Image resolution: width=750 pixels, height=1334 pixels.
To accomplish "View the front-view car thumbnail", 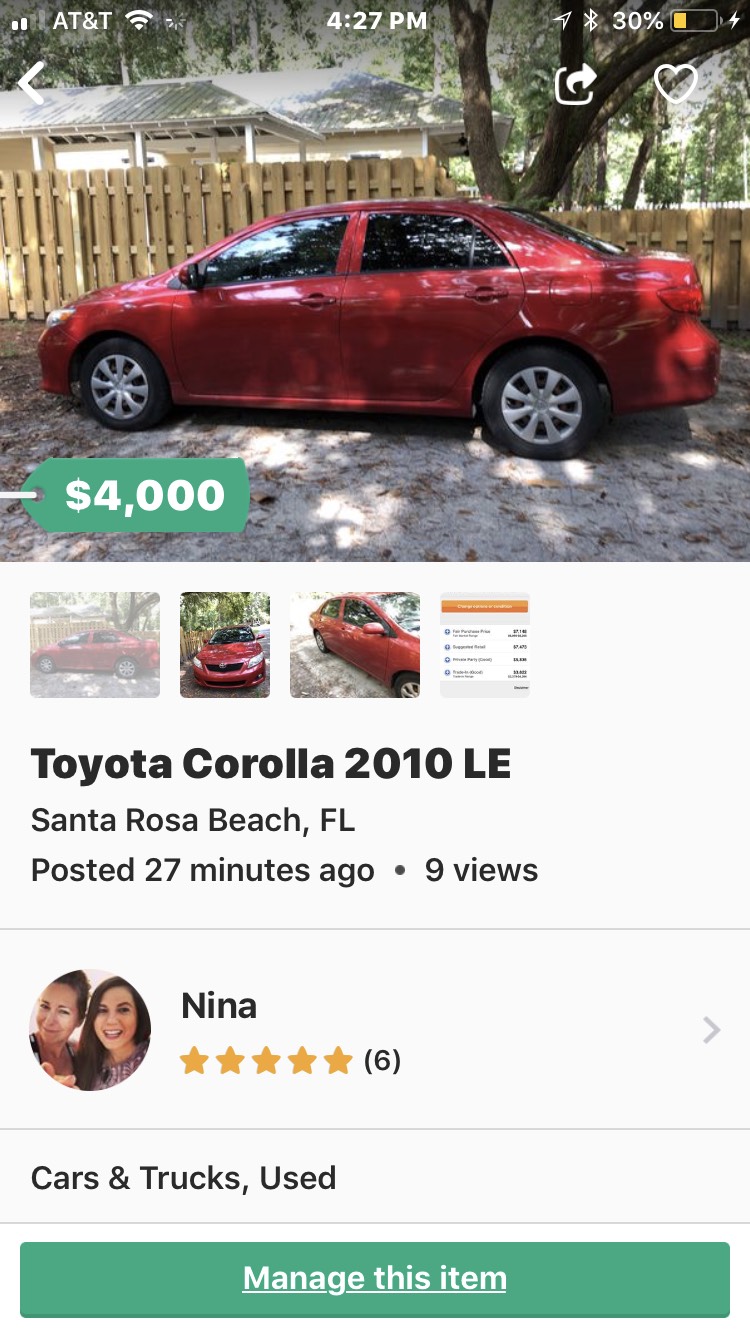I will tap(225, 645).
